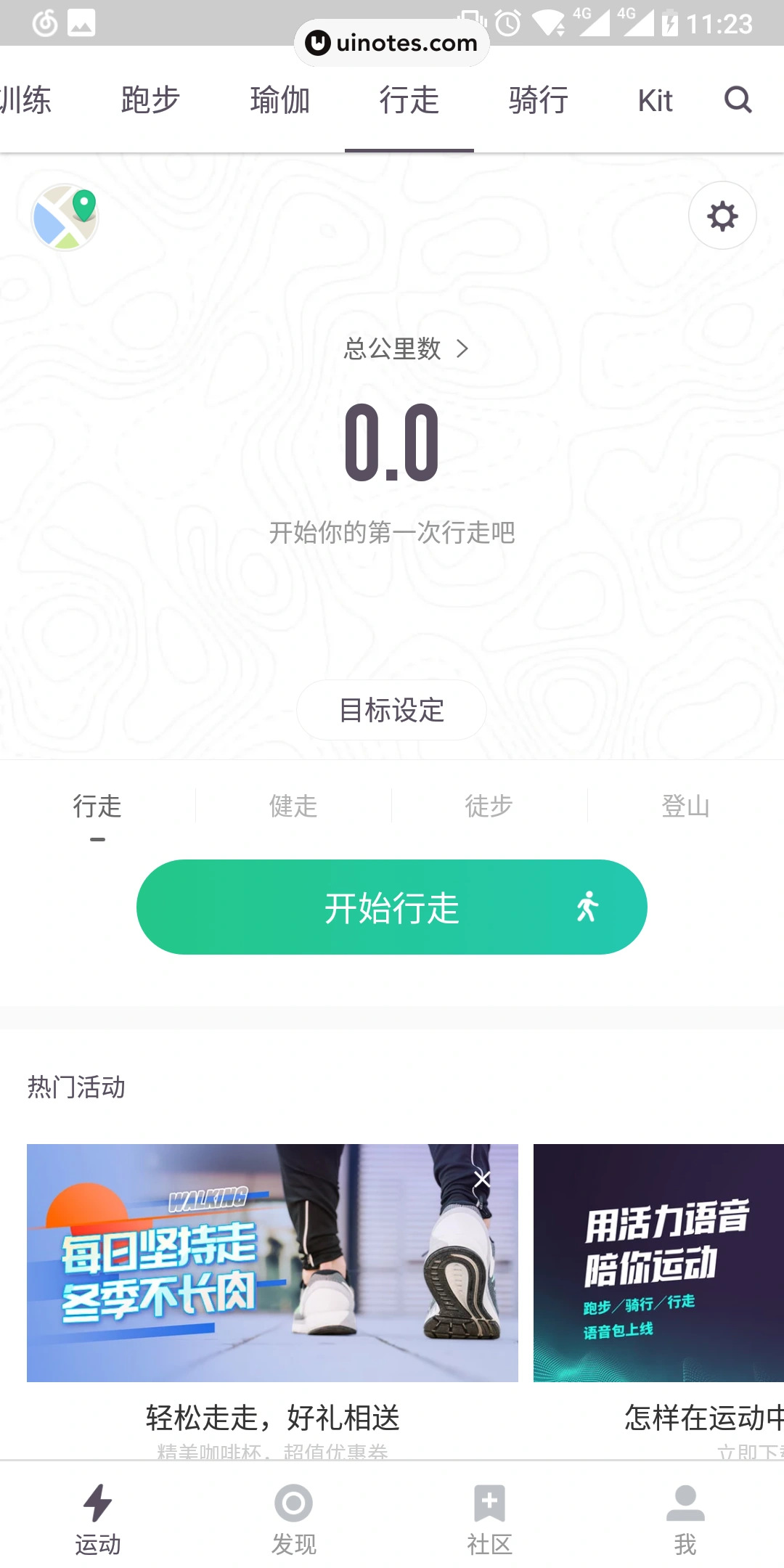Open the Kit tab

654,99
